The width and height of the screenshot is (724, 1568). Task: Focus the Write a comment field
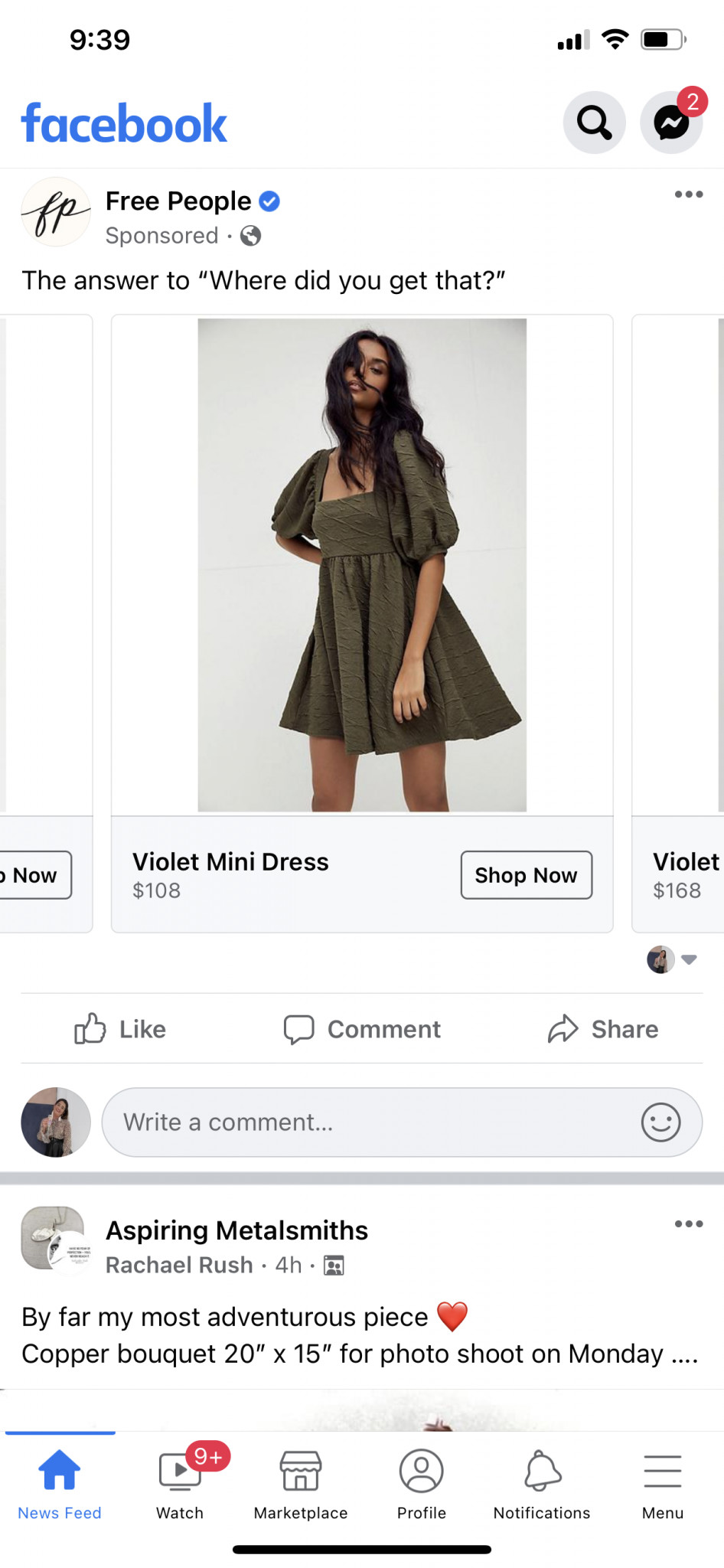click(367, 1122)
